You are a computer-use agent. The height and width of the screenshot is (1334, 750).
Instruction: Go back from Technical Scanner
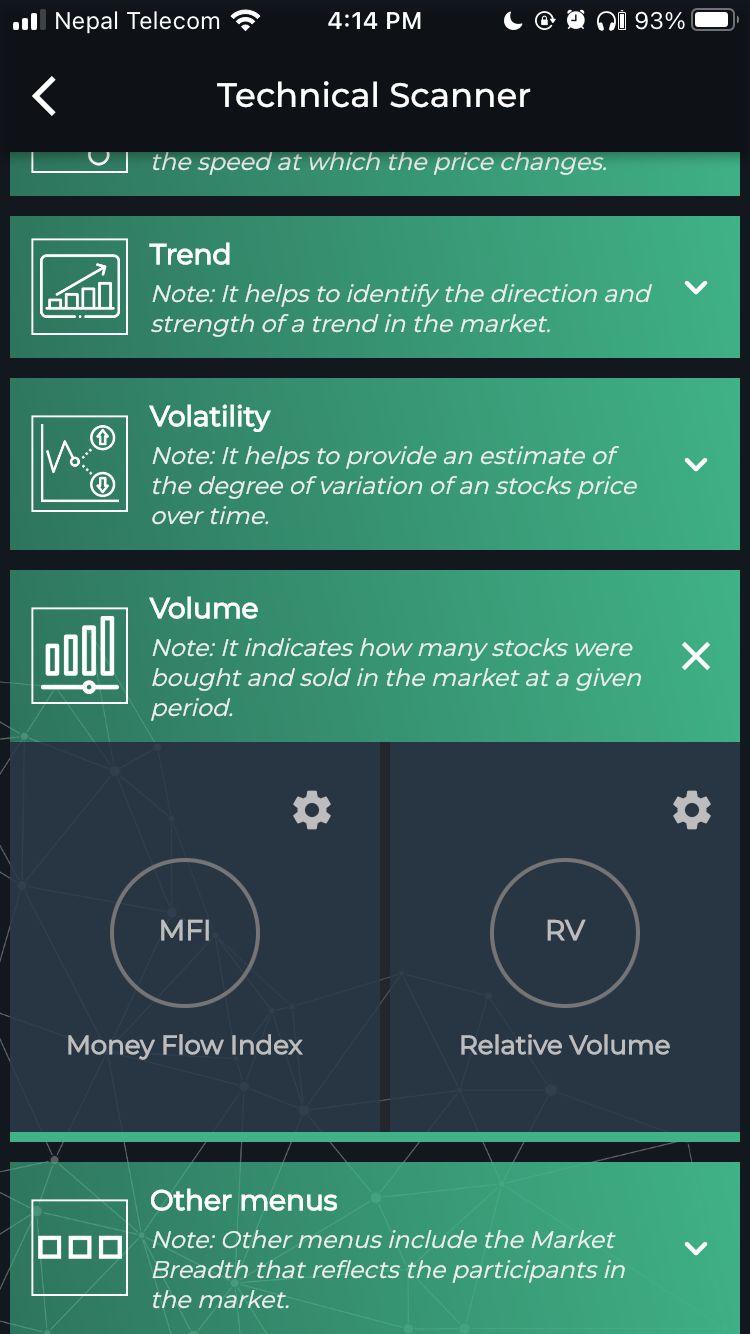tap(44, 96)
